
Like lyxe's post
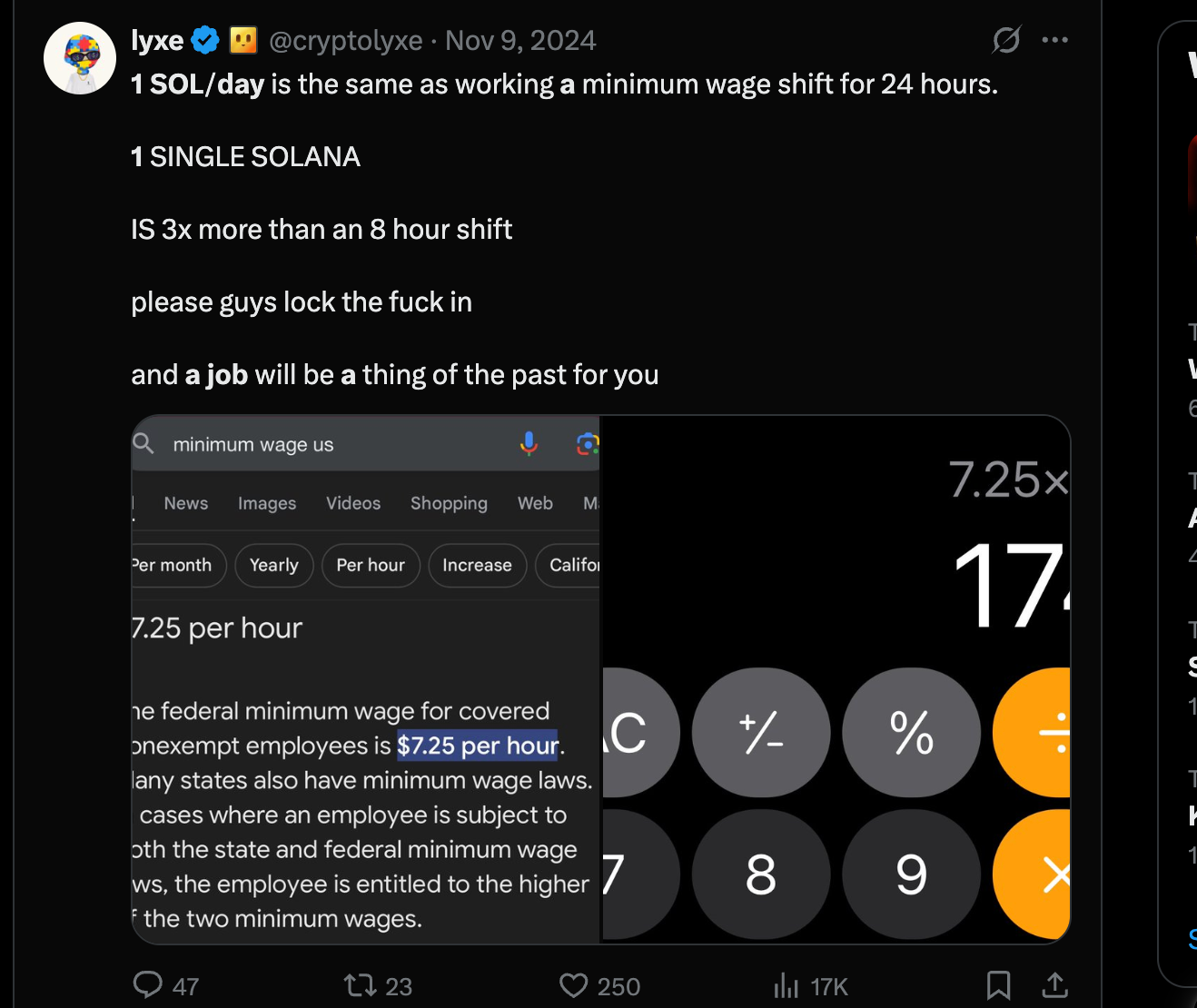point(574,985)
